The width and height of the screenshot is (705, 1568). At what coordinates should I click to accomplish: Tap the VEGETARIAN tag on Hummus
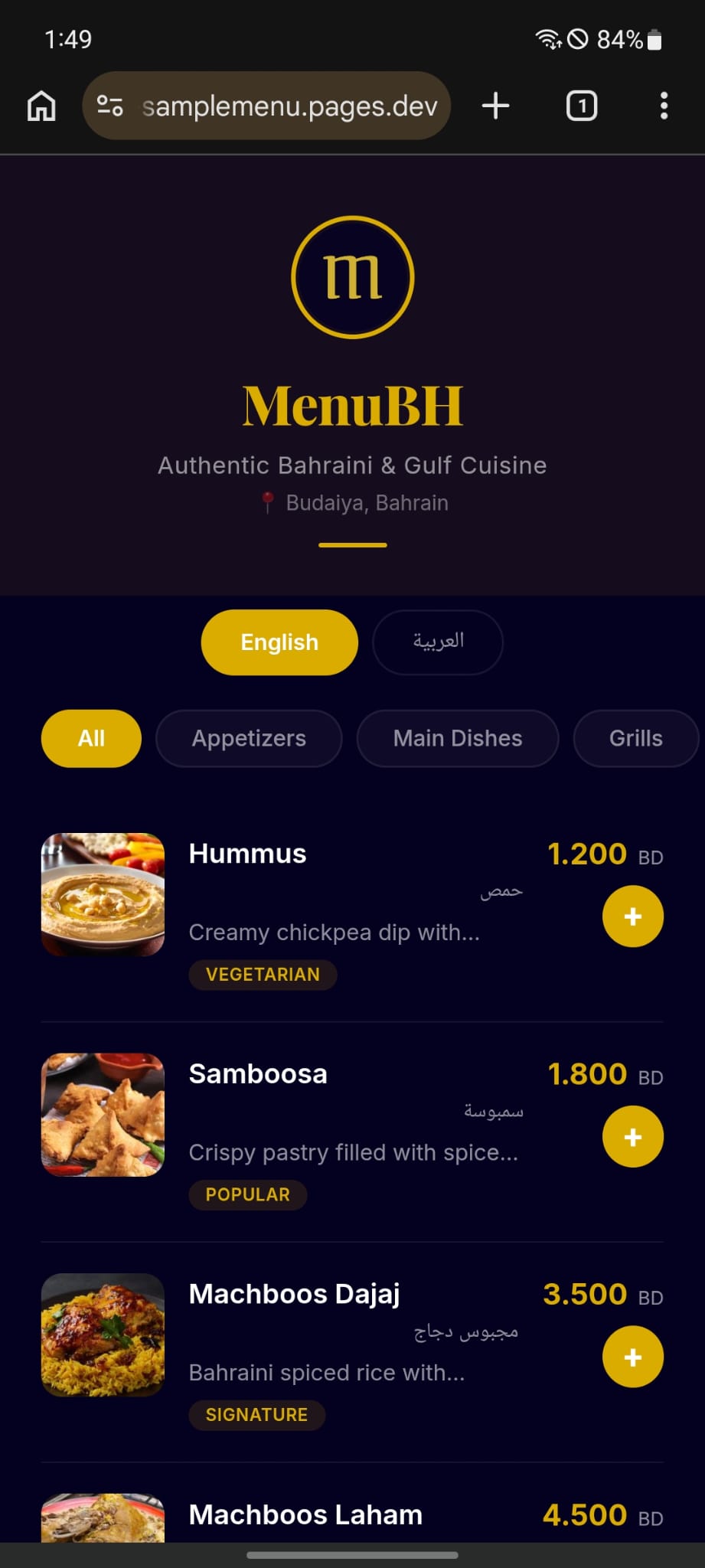pos(262,974)
